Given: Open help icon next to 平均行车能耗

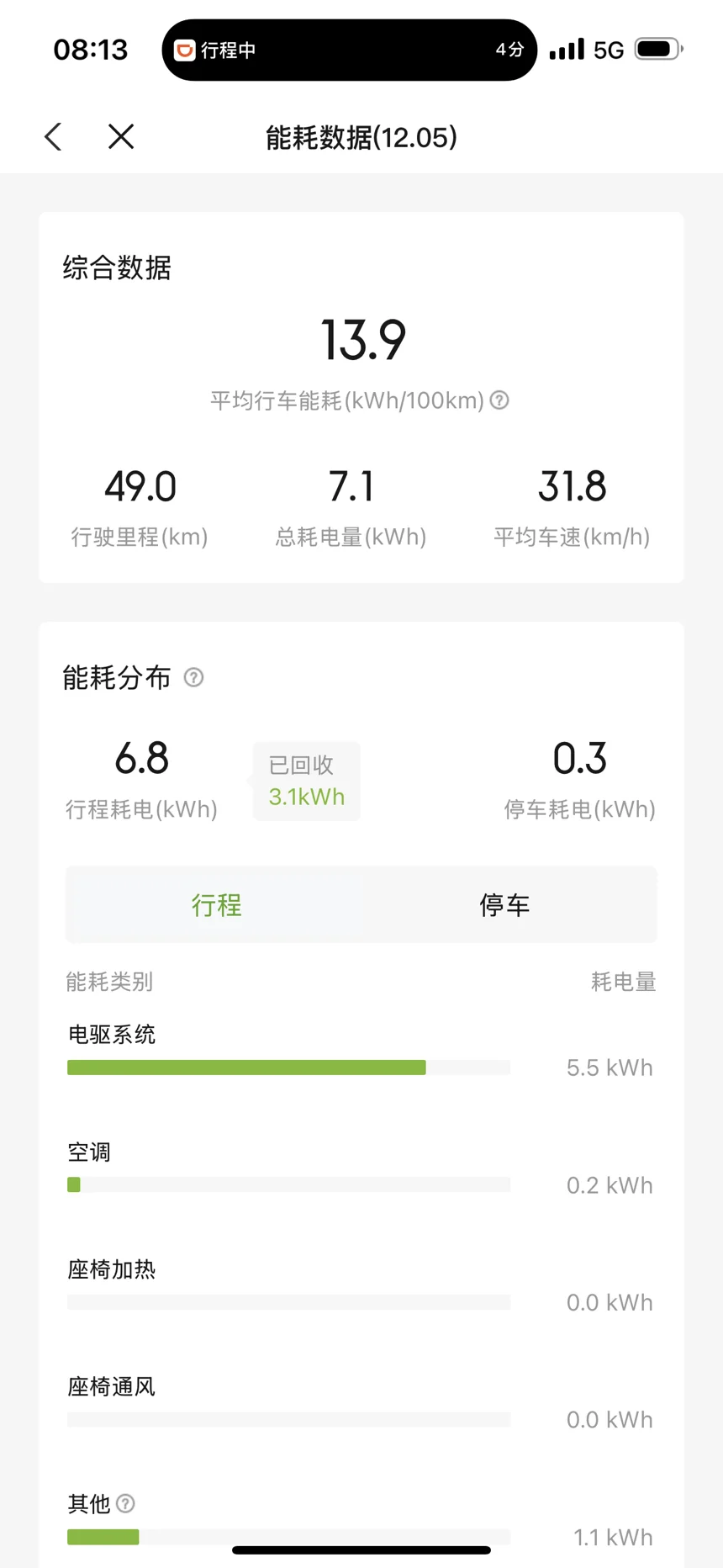Looking at the screenshot, I should (x=499, y=400).
